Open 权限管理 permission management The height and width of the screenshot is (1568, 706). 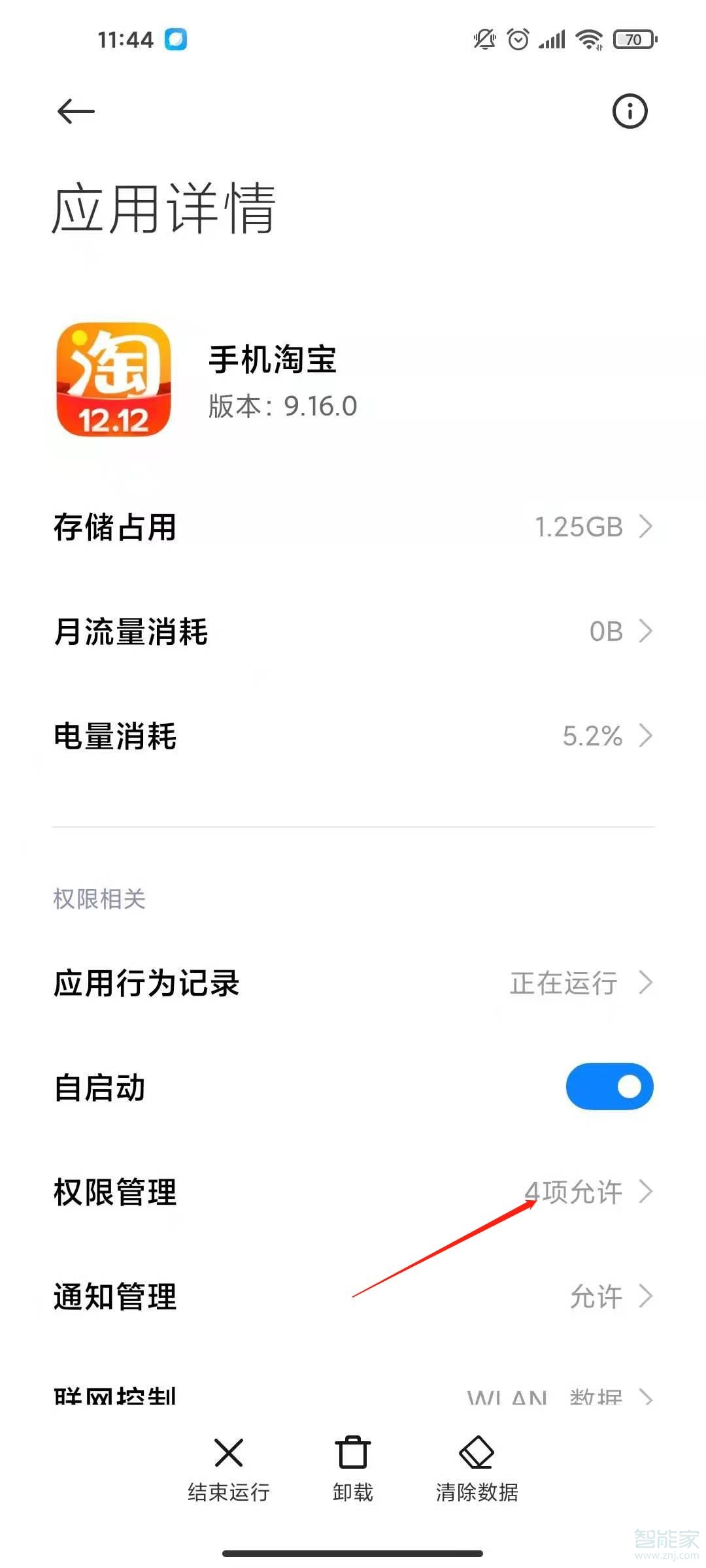click(x=353, y=1192)
